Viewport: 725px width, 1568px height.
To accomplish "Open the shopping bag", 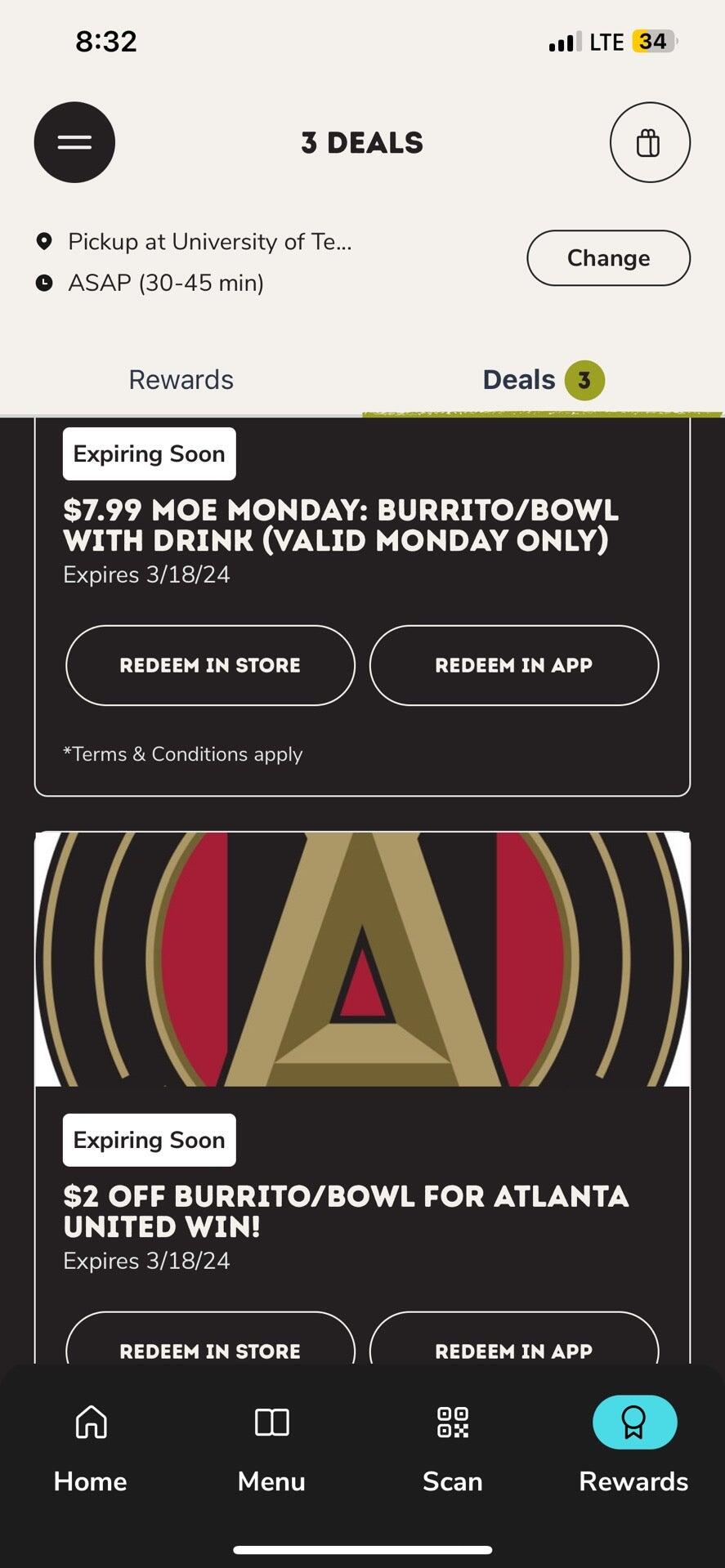I will click(649, 142).
